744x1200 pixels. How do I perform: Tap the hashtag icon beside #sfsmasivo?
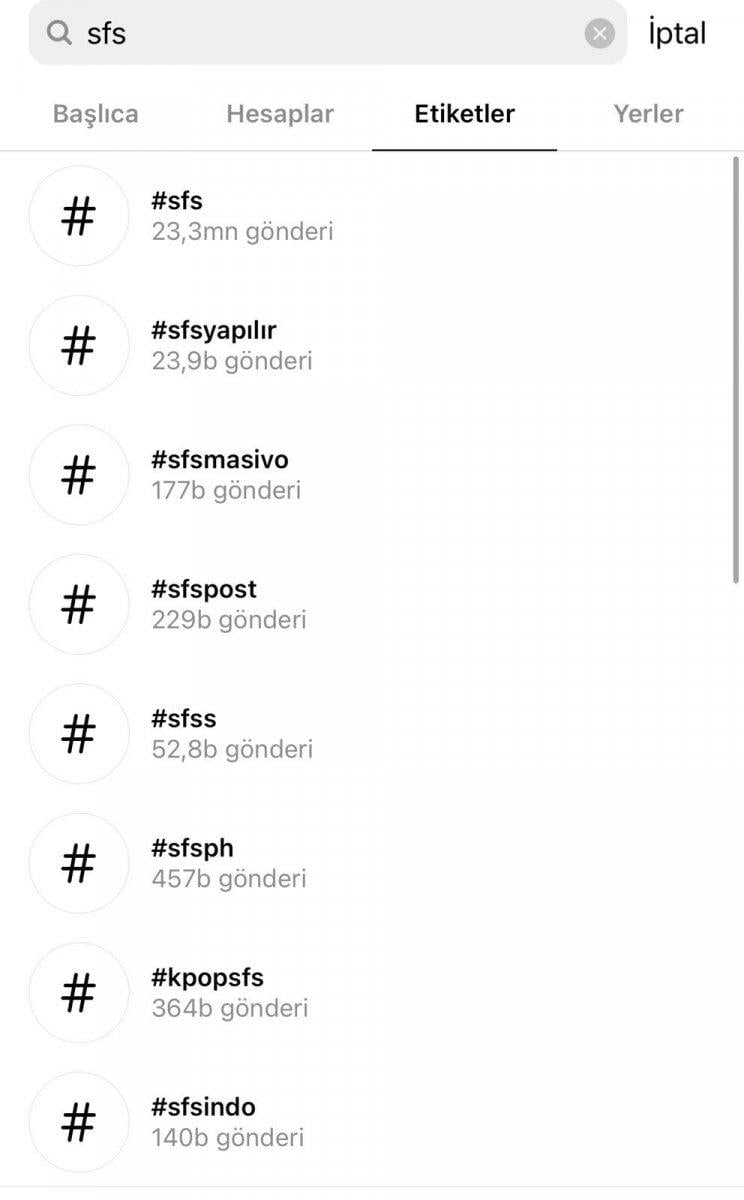pos(79,475)
